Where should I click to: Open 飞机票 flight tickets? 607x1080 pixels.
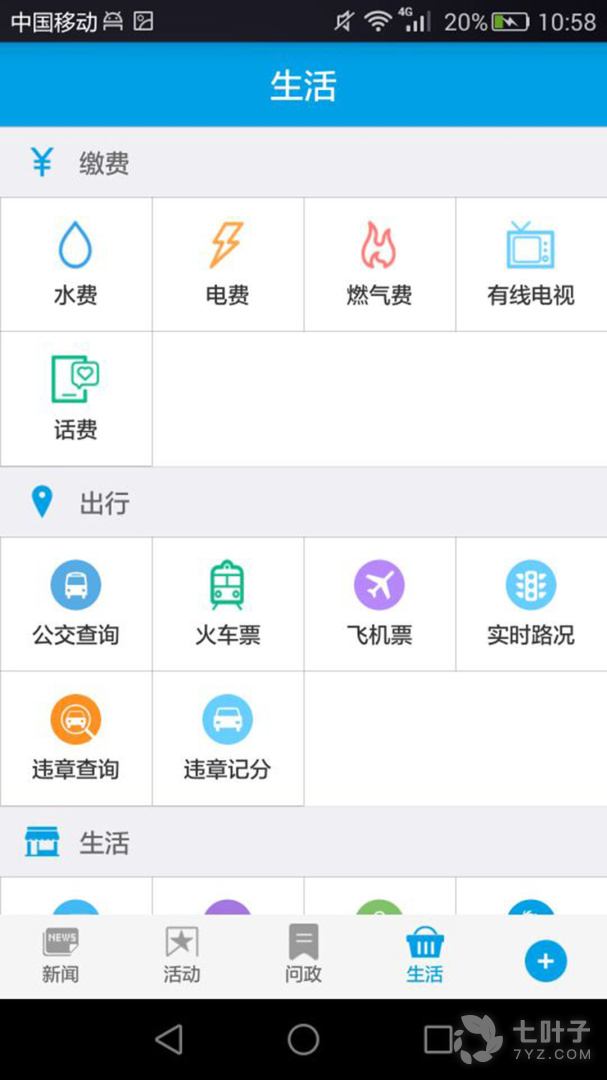click(380, 604)
